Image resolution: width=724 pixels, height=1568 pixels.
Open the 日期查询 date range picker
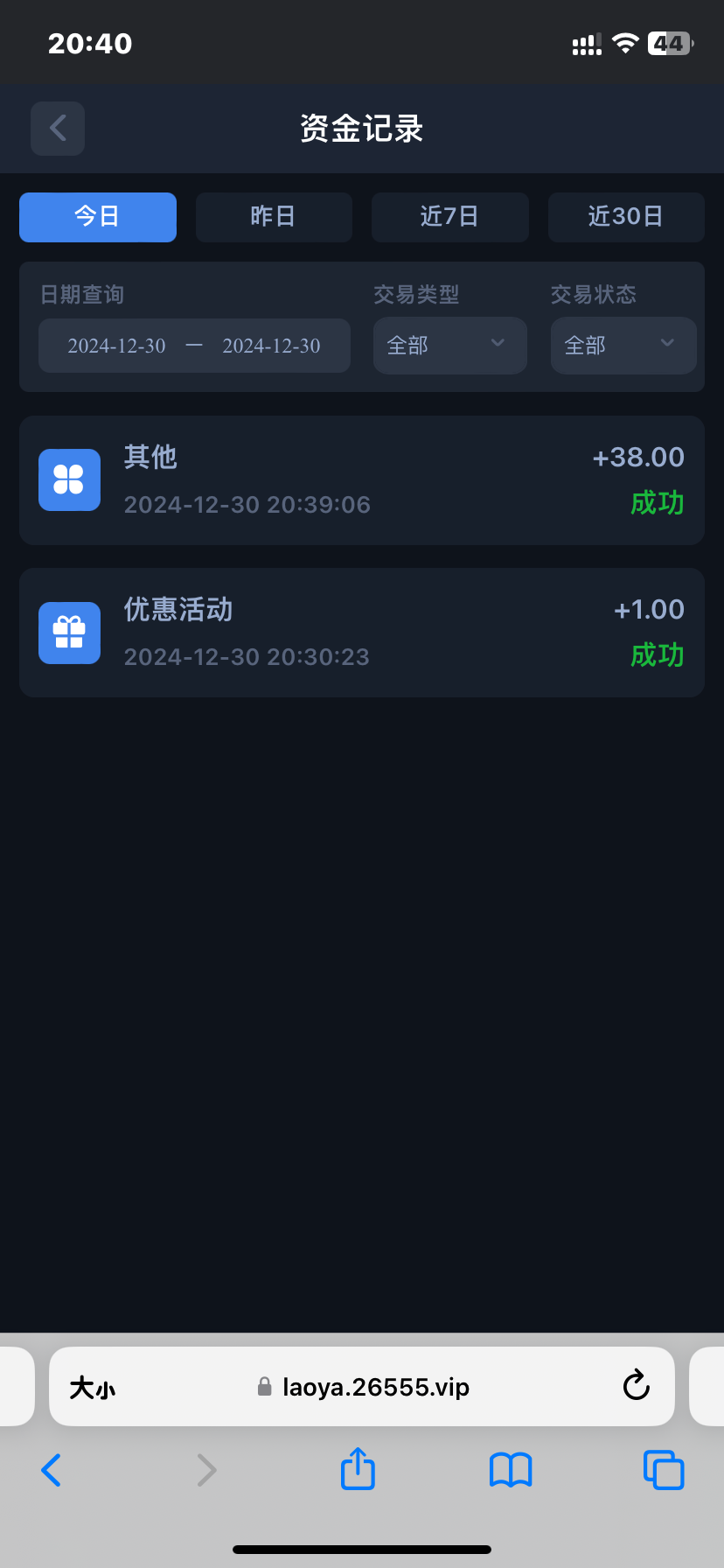[194, 346]
